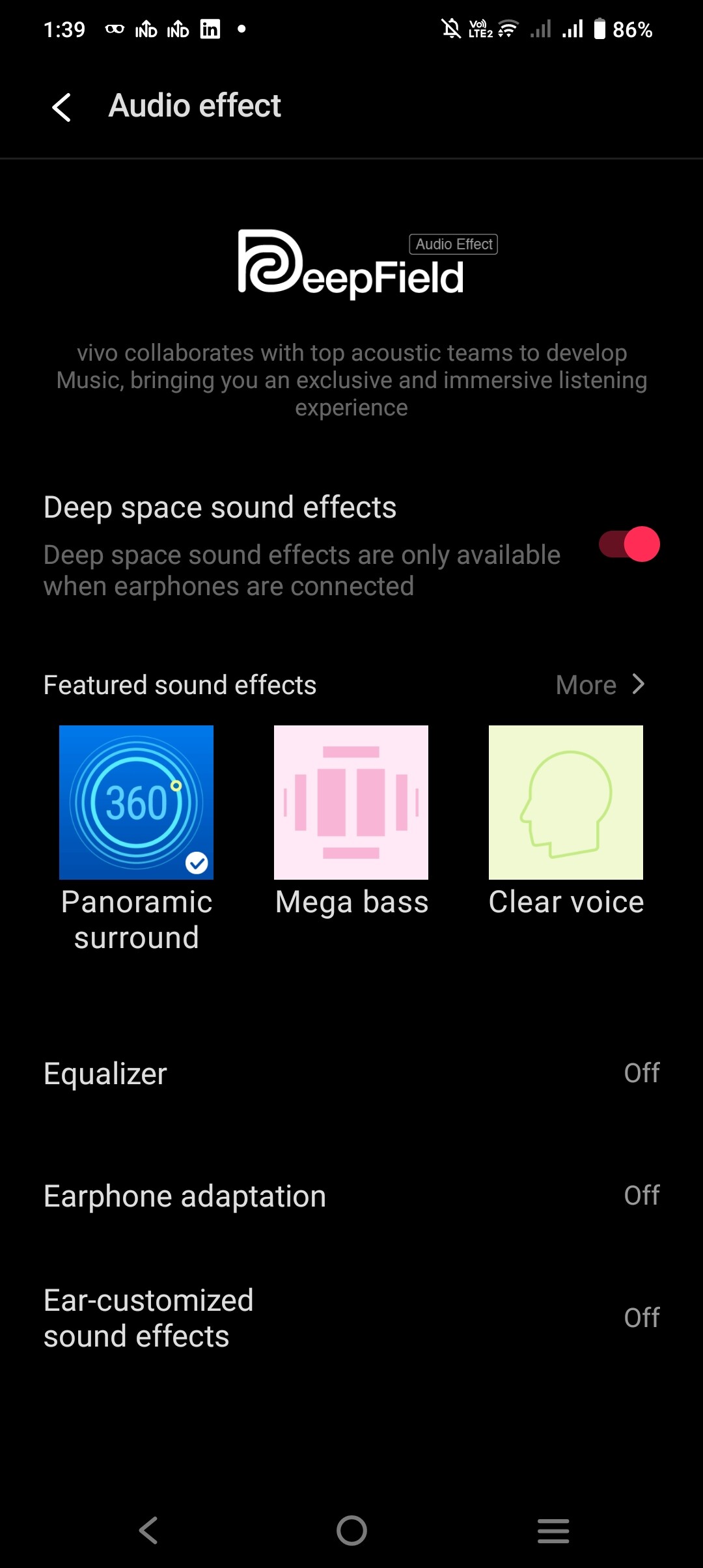Open recent apps from navigation bar
Screen dimensions: 703x1568
(553, 1530)
